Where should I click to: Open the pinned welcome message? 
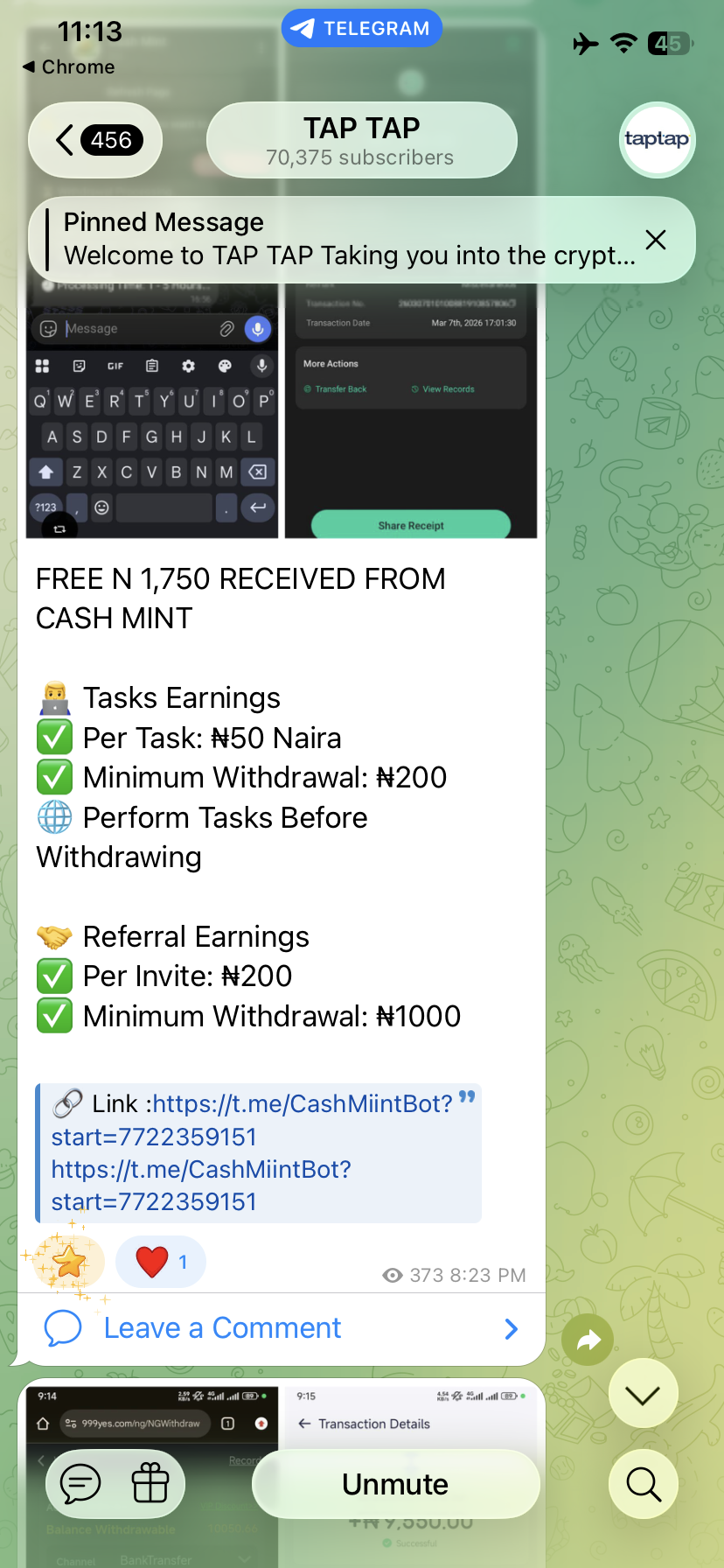348,239
